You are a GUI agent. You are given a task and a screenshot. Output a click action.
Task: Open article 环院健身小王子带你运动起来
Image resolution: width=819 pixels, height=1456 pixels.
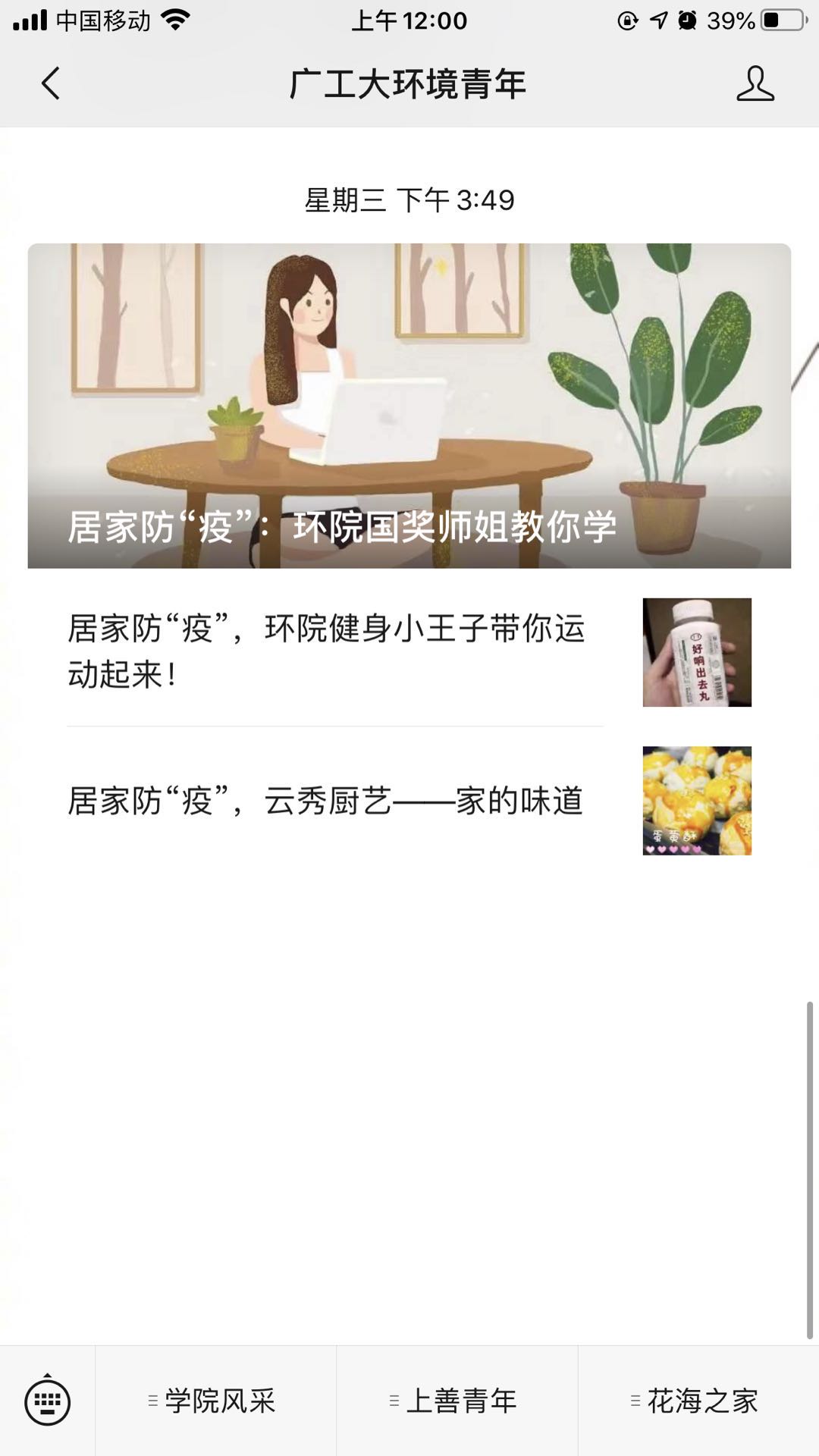[x=326, y=651]
